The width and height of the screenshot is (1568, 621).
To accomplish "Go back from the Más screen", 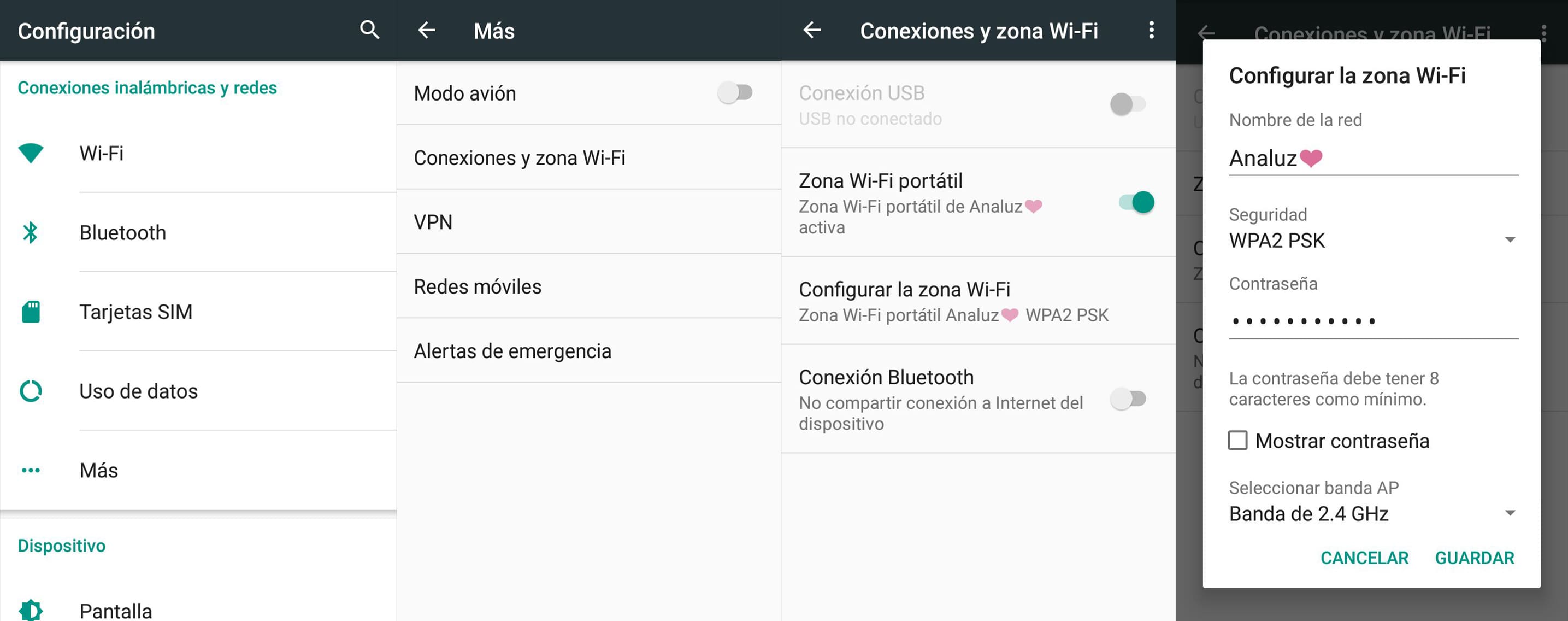I will [x=427, y=30].
